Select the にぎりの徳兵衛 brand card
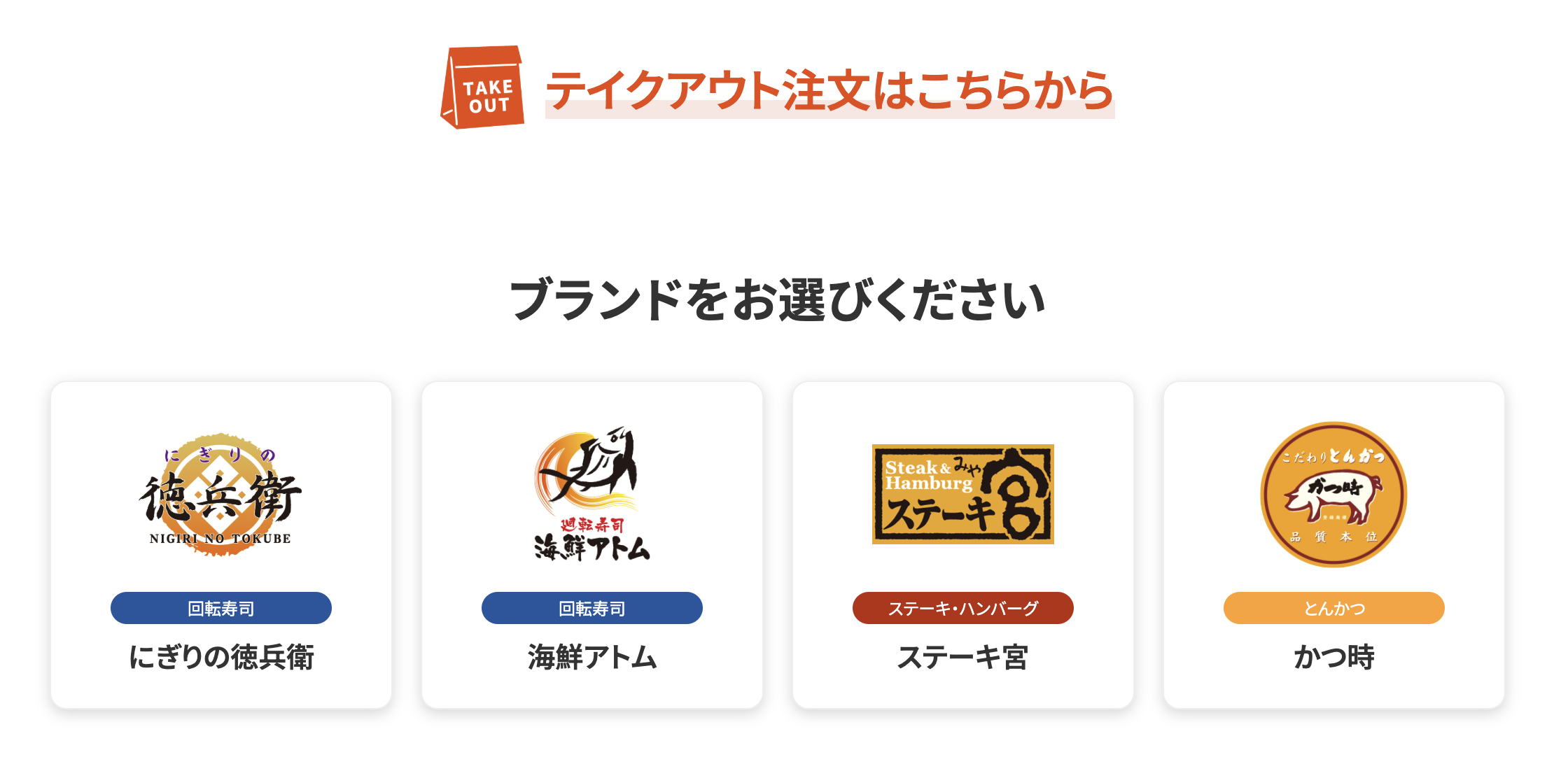The height and width of the screenshot is (757, 1568). pyautogui.click(x=221, y=545)
